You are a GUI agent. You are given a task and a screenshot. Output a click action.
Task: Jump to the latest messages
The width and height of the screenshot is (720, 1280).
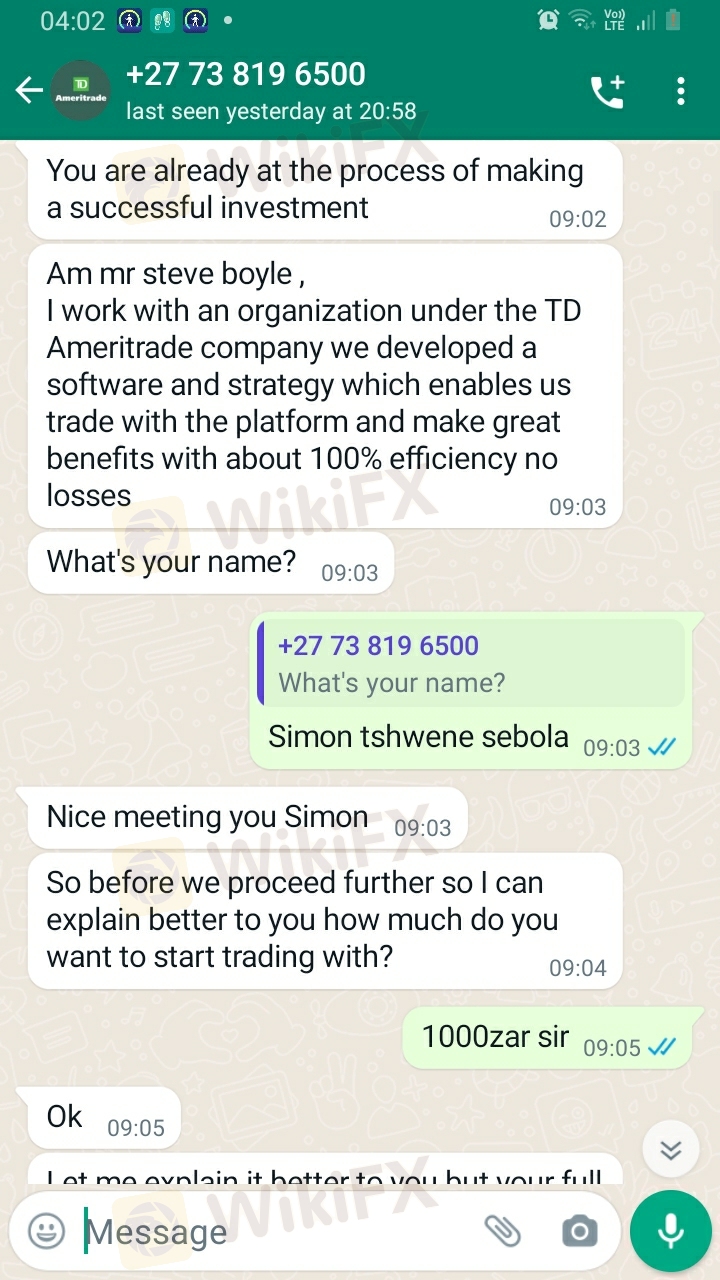click(670, 1150)
